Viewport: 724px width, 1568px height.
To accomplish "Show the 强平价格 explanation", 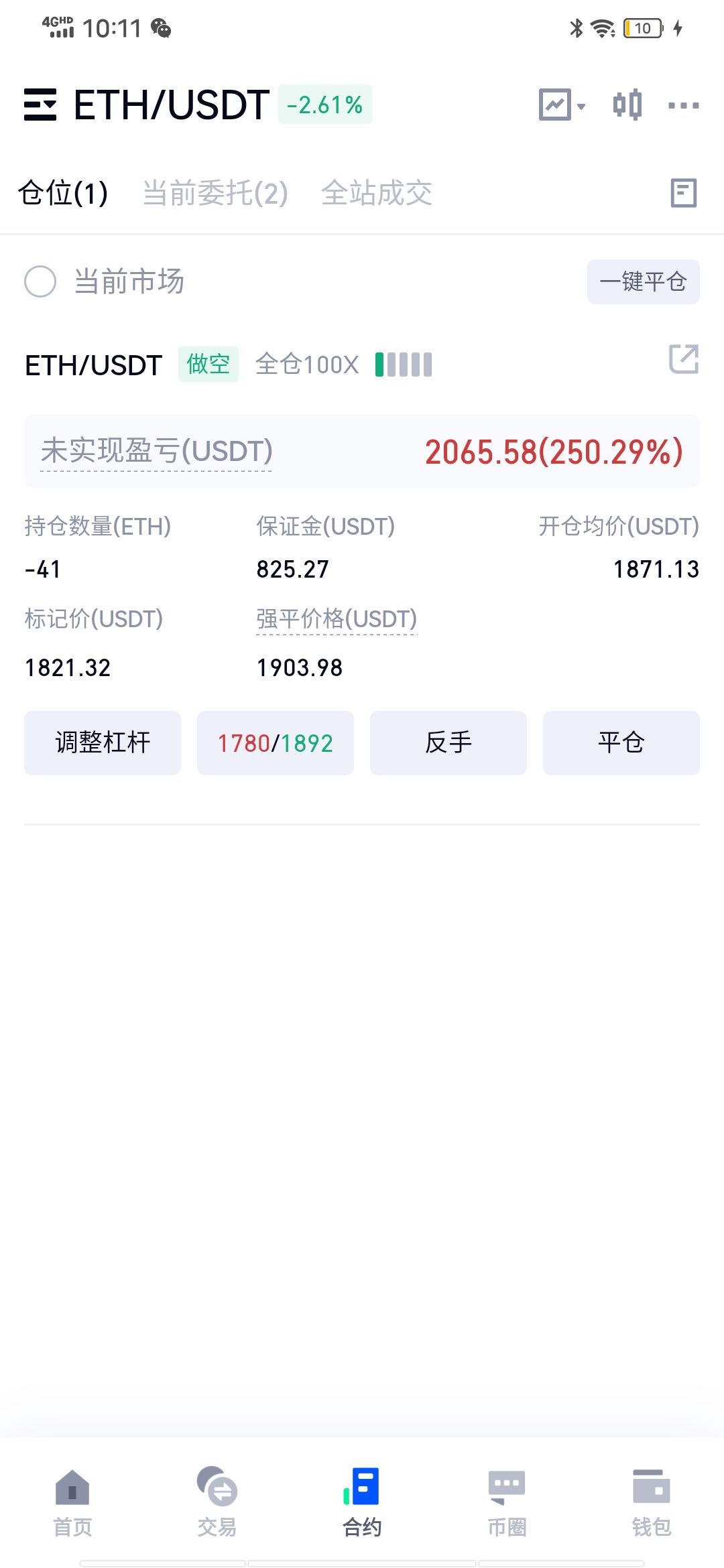I will tap(337, 619).
